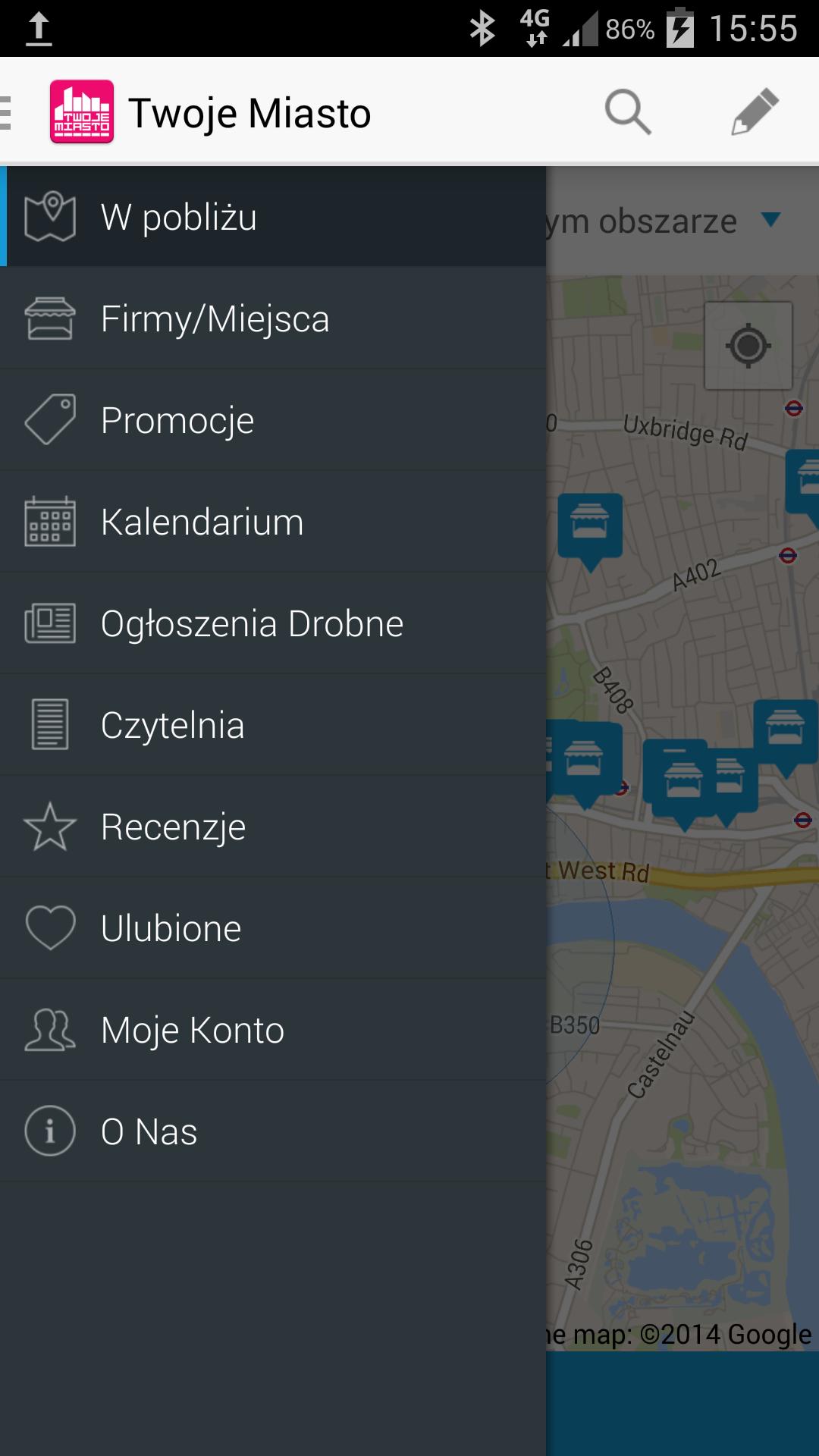Click the Recenzje star icon
The image size is (819, 1456).
[x=51, y=826]
